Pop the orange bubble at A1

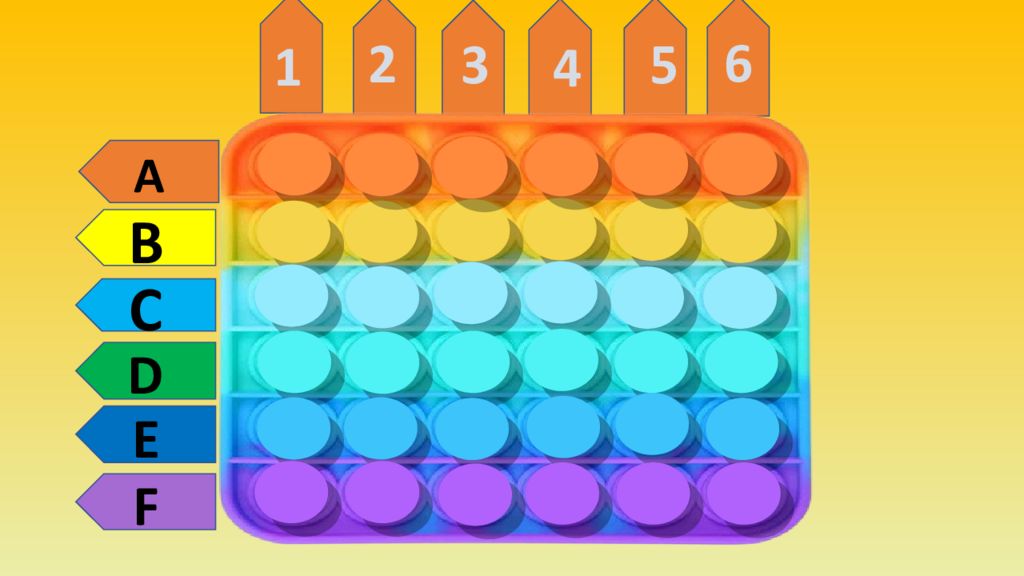point(293,160)
